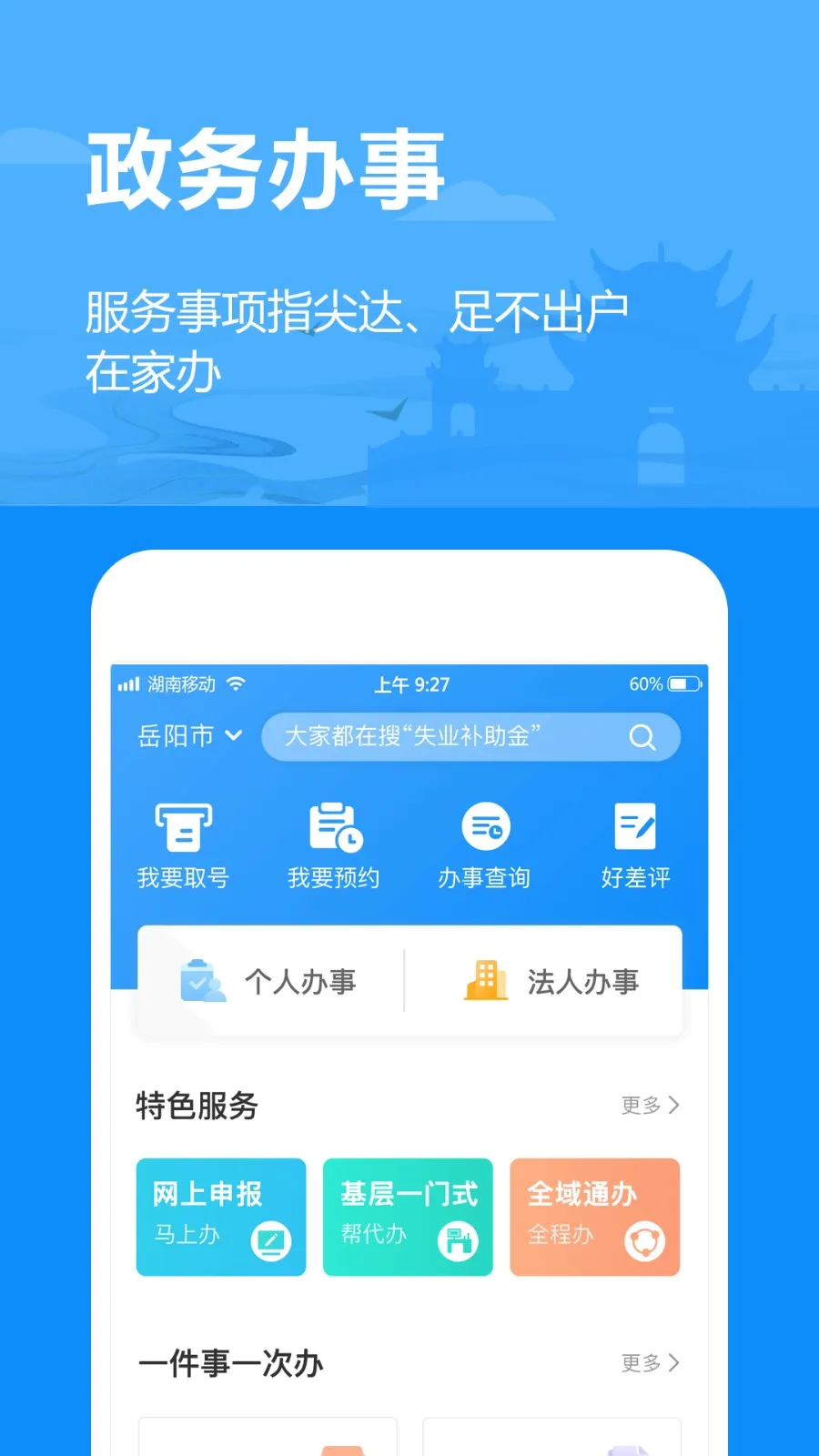819x1456 pixels.
Task: Click the magnifier icon in the search bar
Action: [x=643, y=737]
